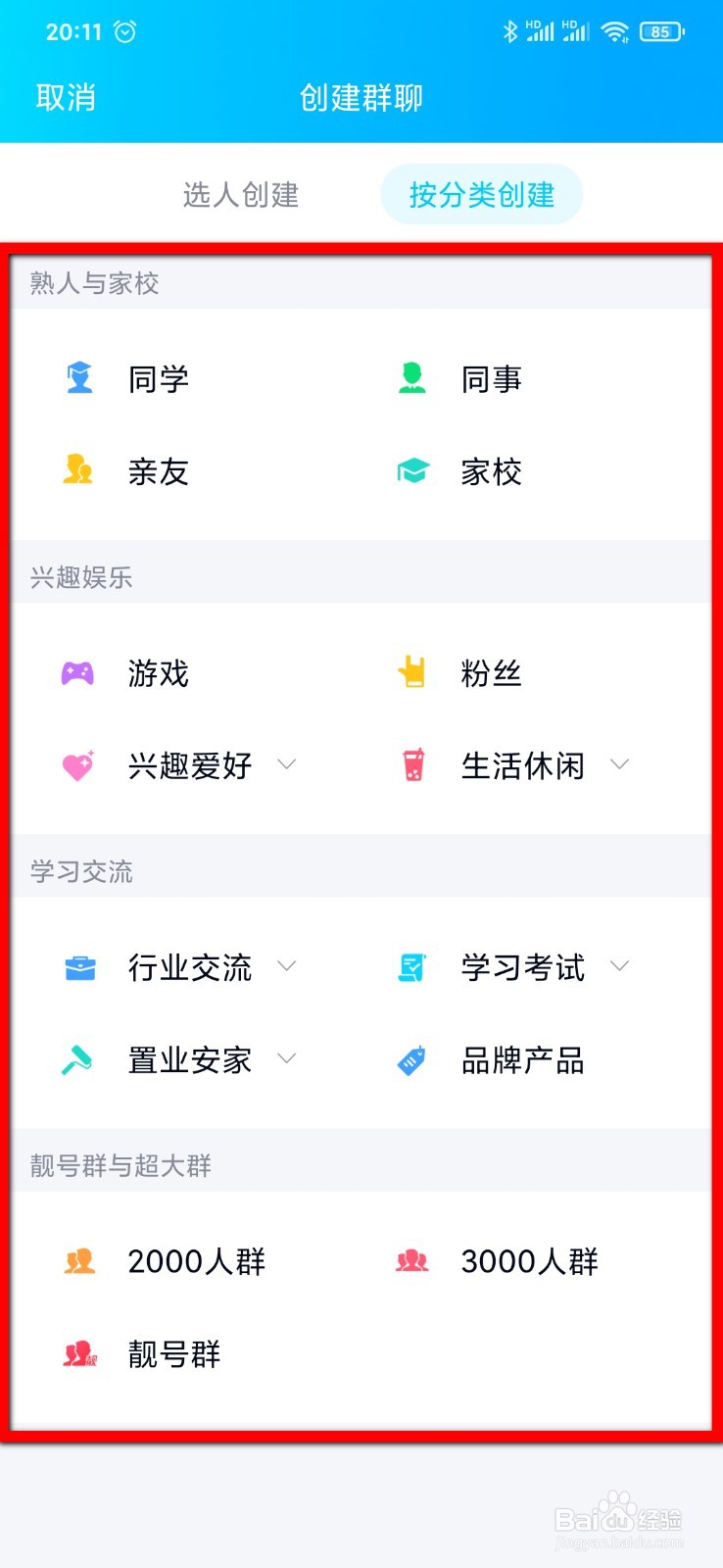Select the 靓号群 group option
Image resolution: width=723 pixels, height=1568 pixels.
[x=174, y=1354]
